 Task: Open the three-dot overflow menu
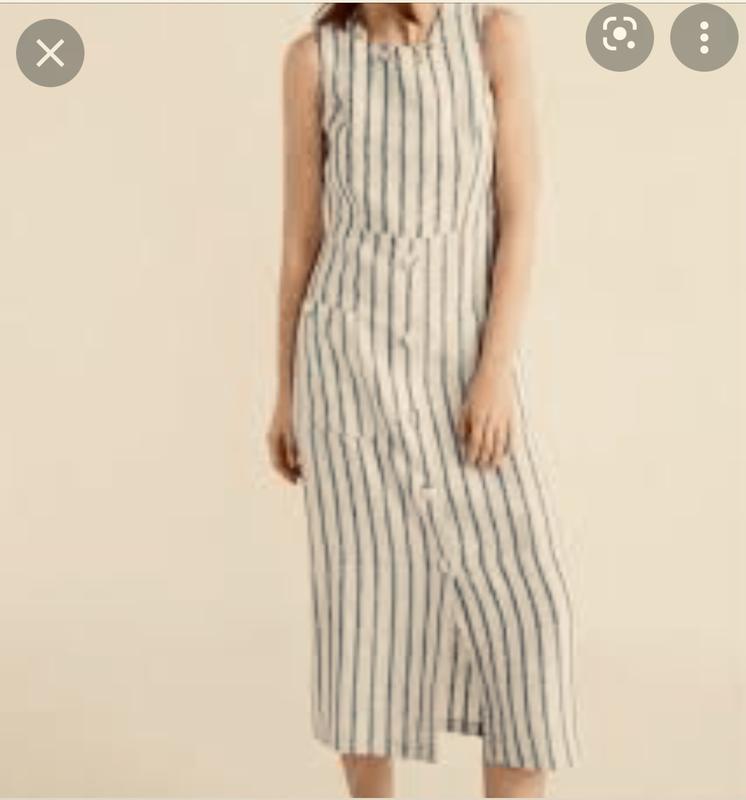[x=704, y=37]
